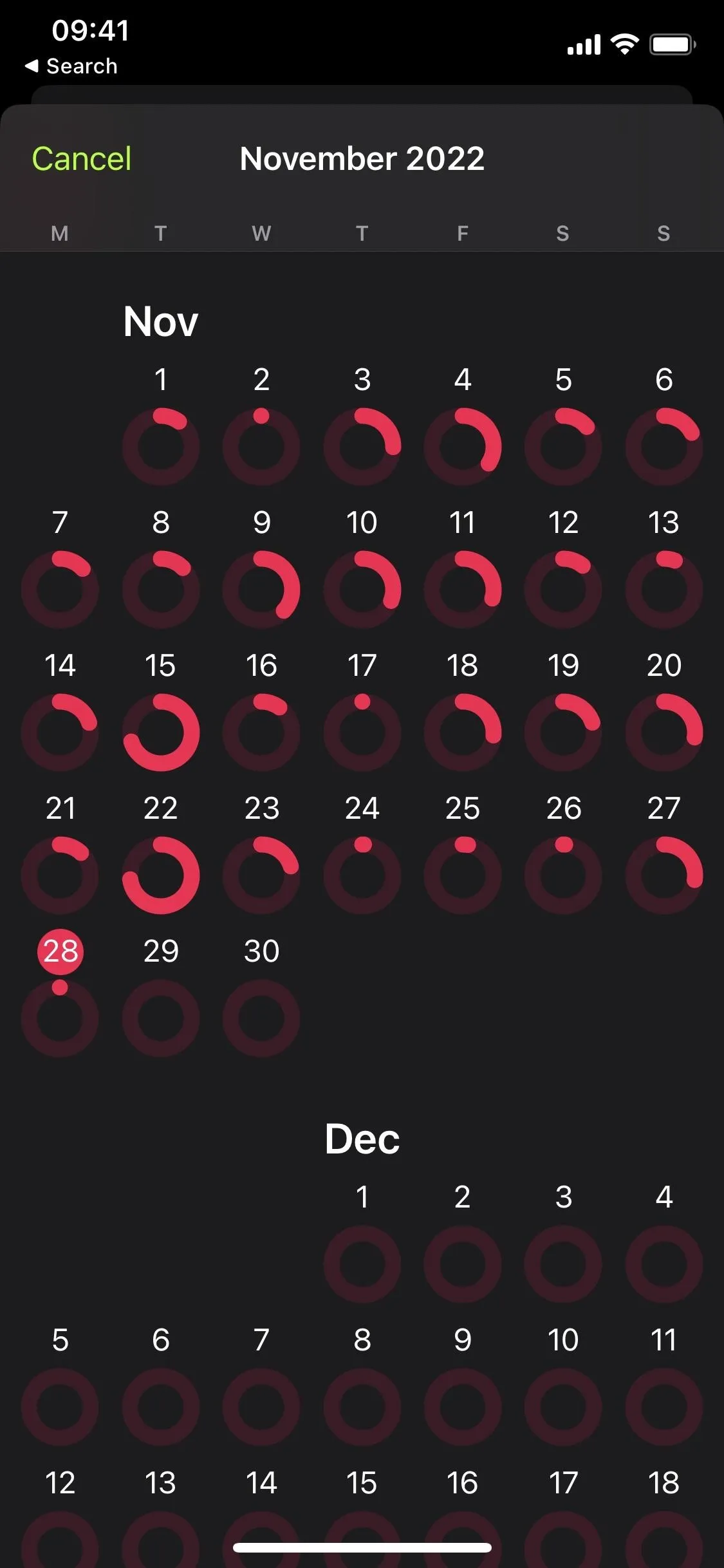Open November 24 activity day
The width and height of the screenshot is (724, 1568).
click(x=362, y=854)
